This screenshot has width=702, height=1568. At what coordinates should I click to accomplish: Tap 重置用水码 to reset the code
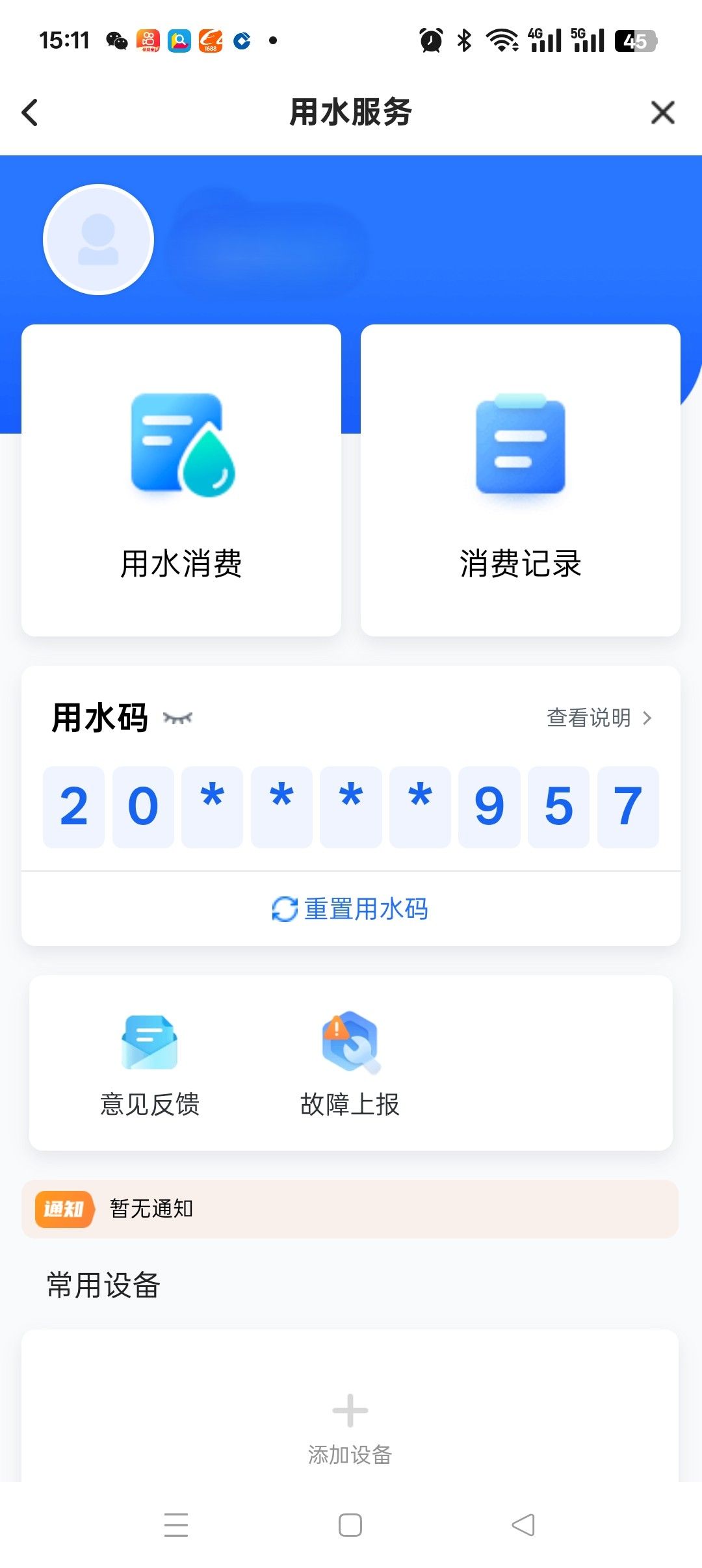(351, 909)
